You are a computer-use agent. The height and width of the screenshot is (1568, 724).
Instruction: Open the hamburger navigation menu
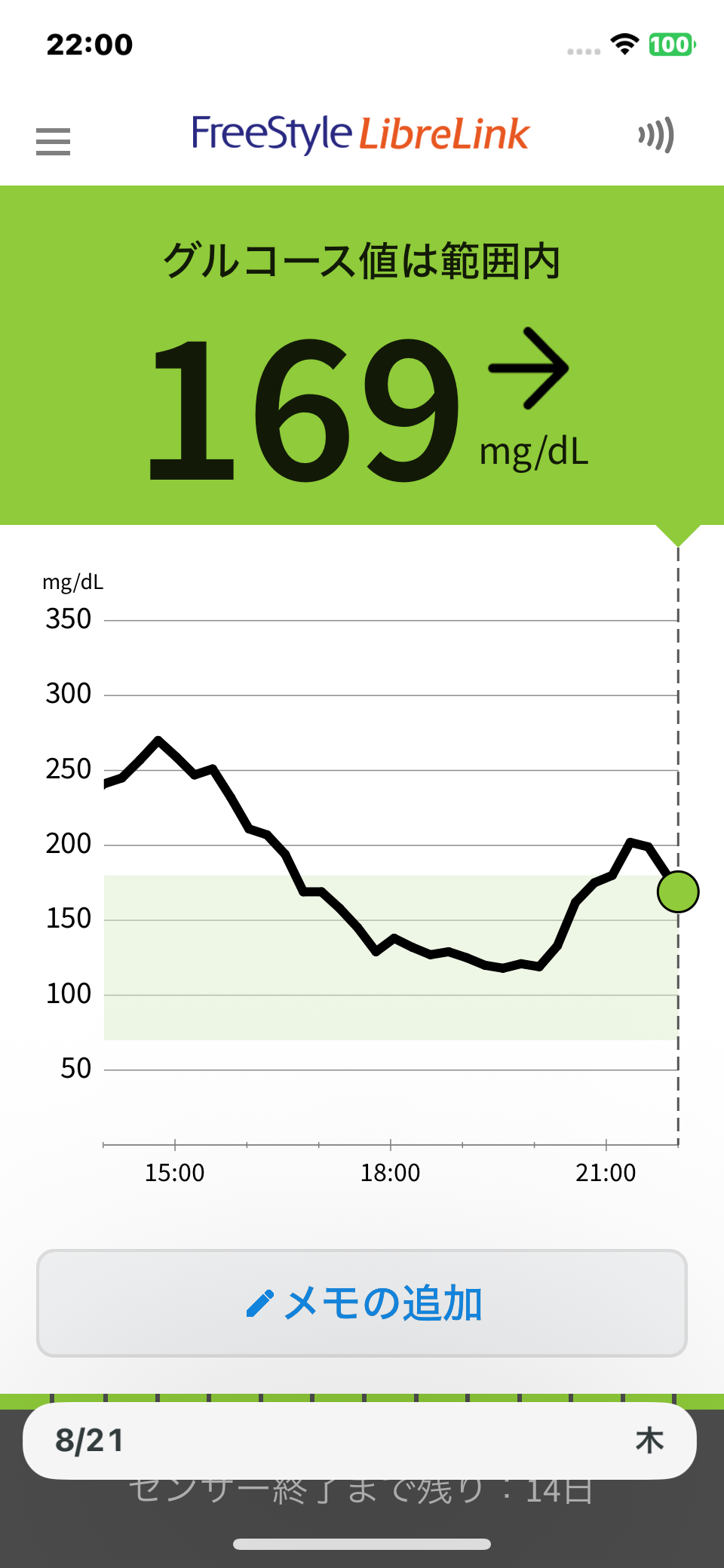tap(53, 141)
